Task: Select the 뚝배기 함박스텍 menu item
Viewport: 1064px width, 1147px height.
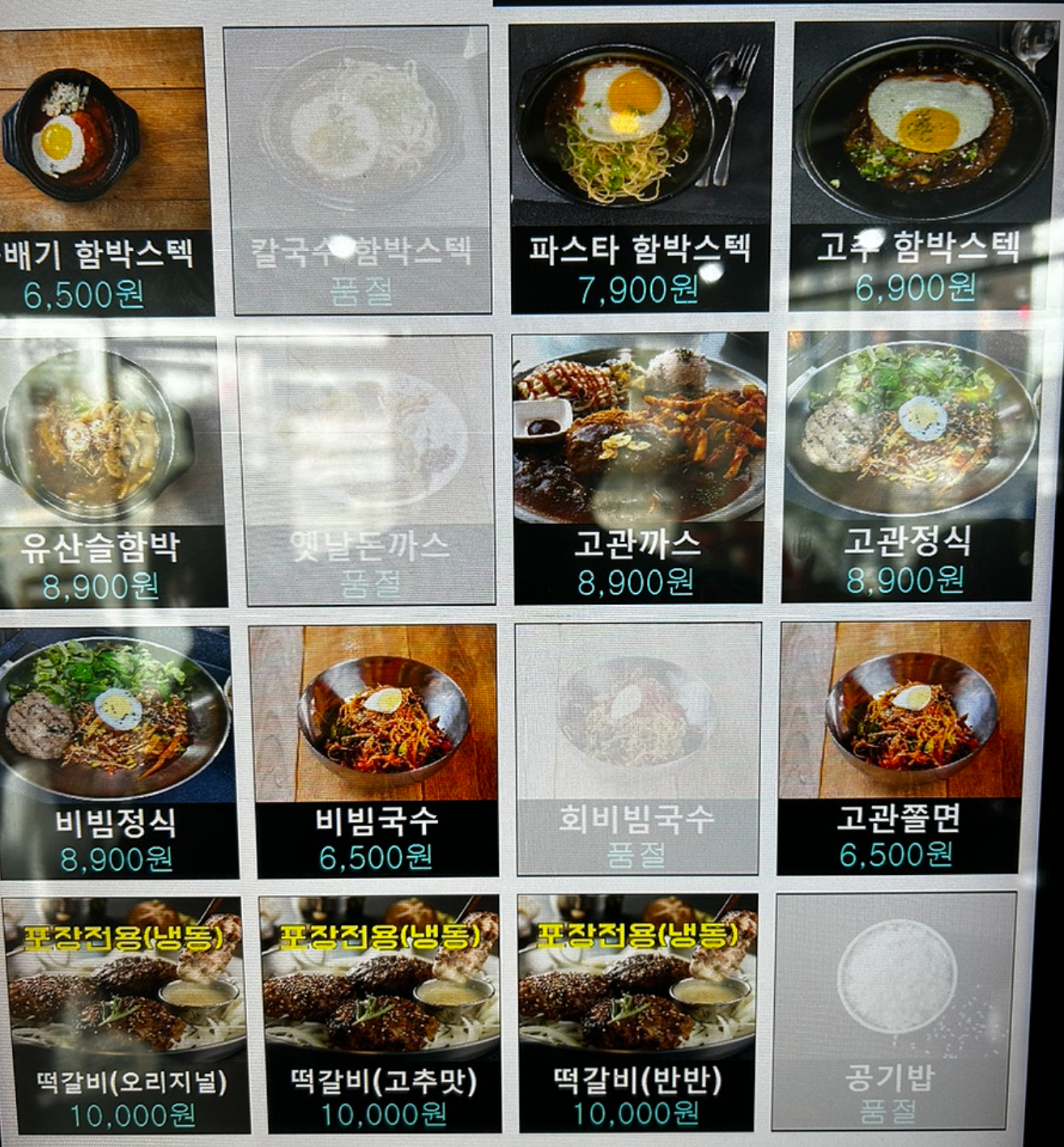Action: point(105,170)
